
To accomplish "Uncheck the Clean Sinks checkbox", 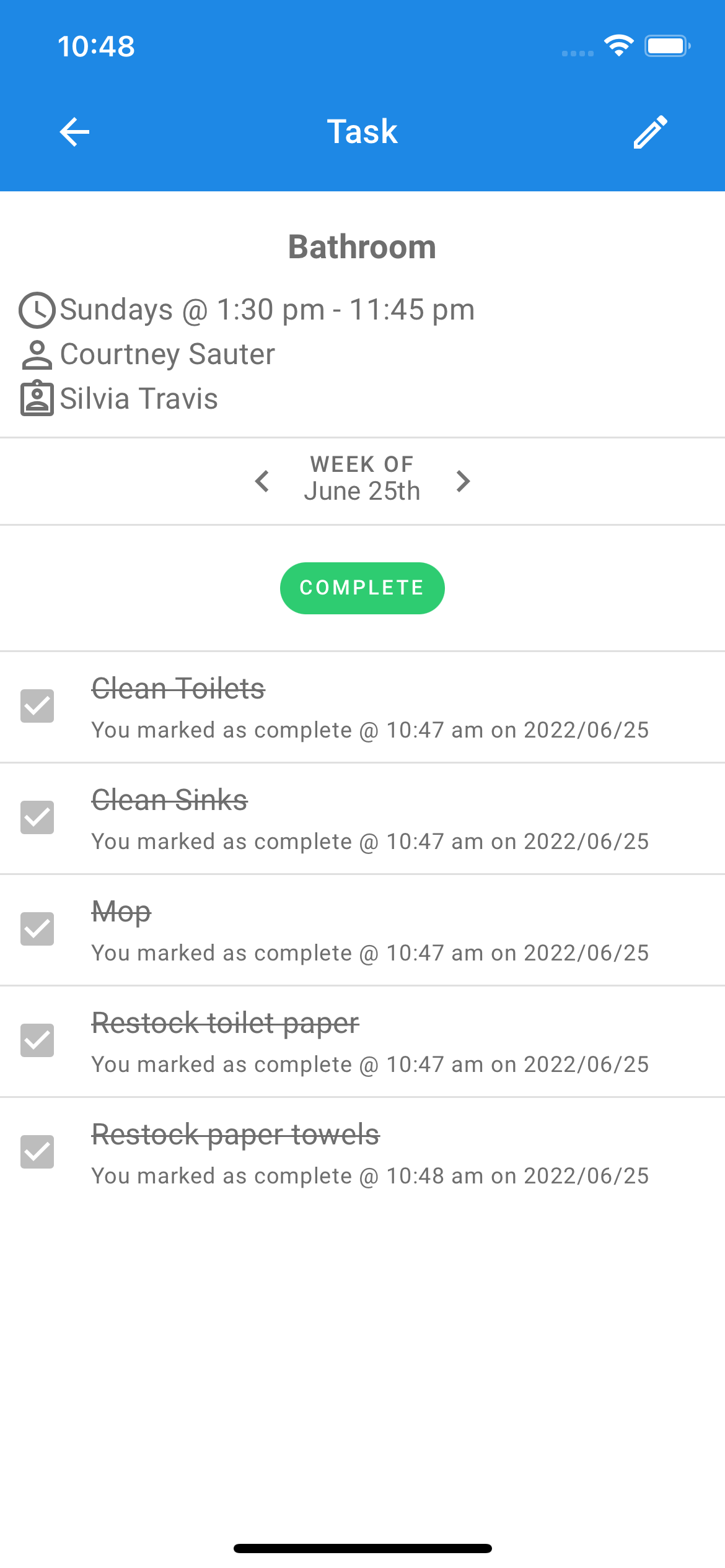I will click(x=37, y=817).
